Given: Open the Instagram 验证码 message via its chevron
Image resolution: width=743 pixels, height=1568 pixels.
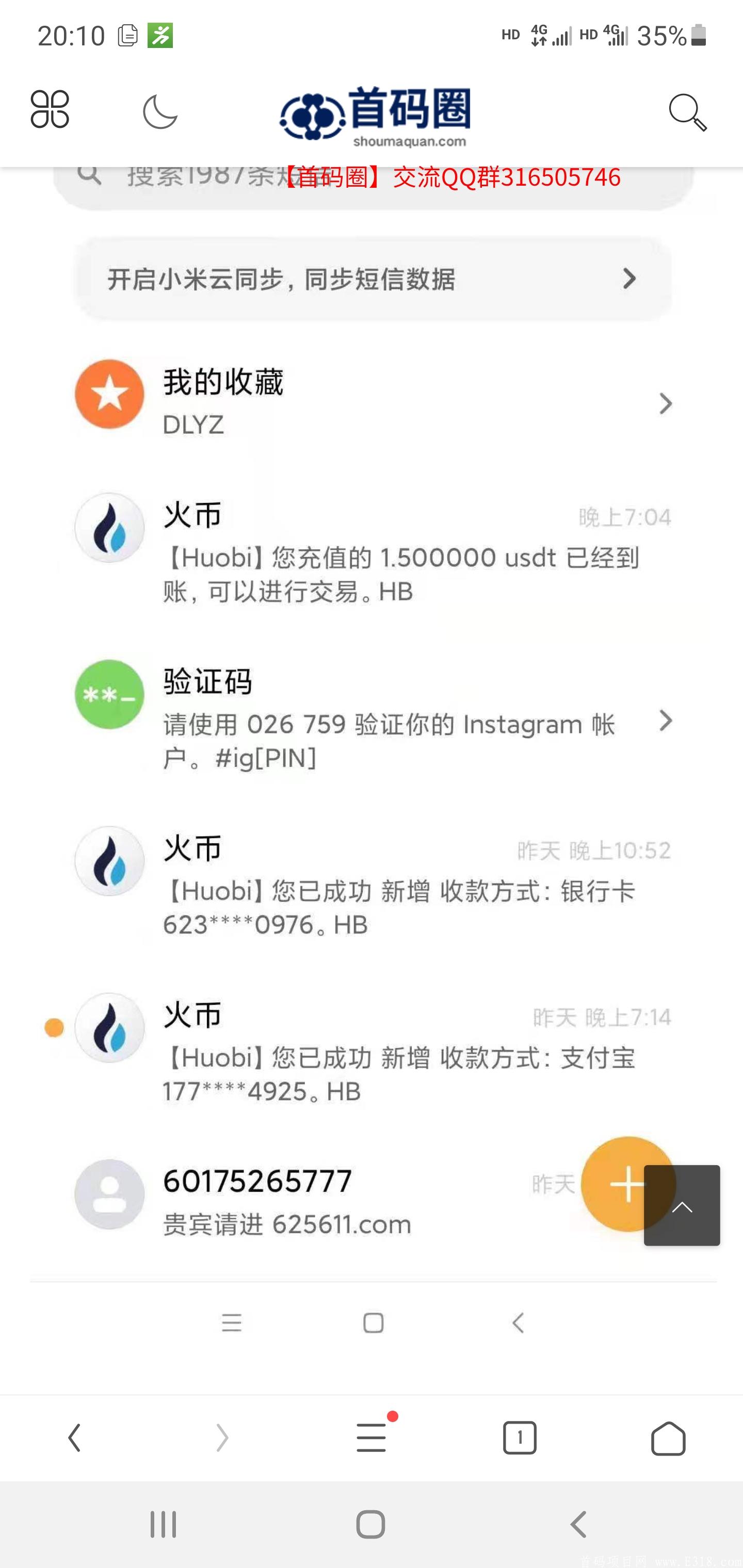Looking at the screenshot, I should pyautogui.click(x=665, y=723).
